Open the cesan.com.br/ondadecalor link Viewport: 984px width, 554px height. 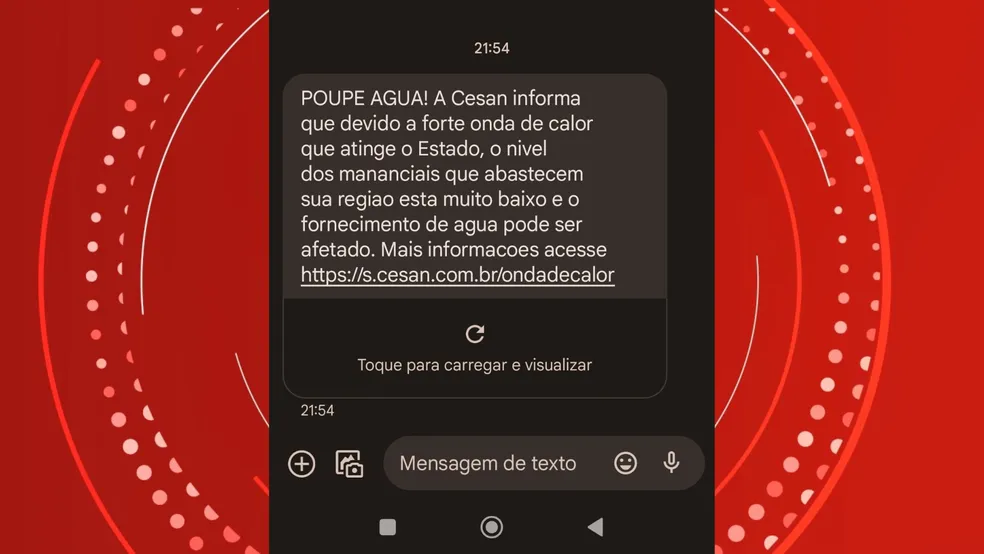[x=457, y=275]
